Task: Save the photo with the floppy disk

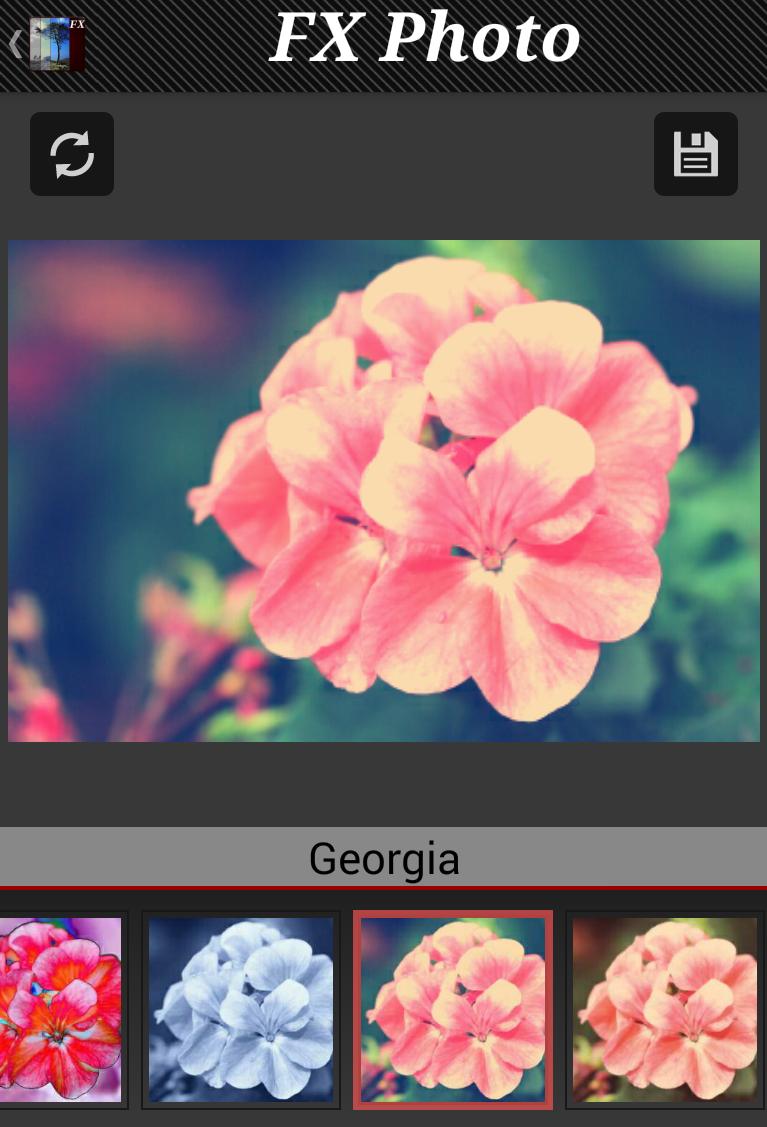Action: point(695,154)
